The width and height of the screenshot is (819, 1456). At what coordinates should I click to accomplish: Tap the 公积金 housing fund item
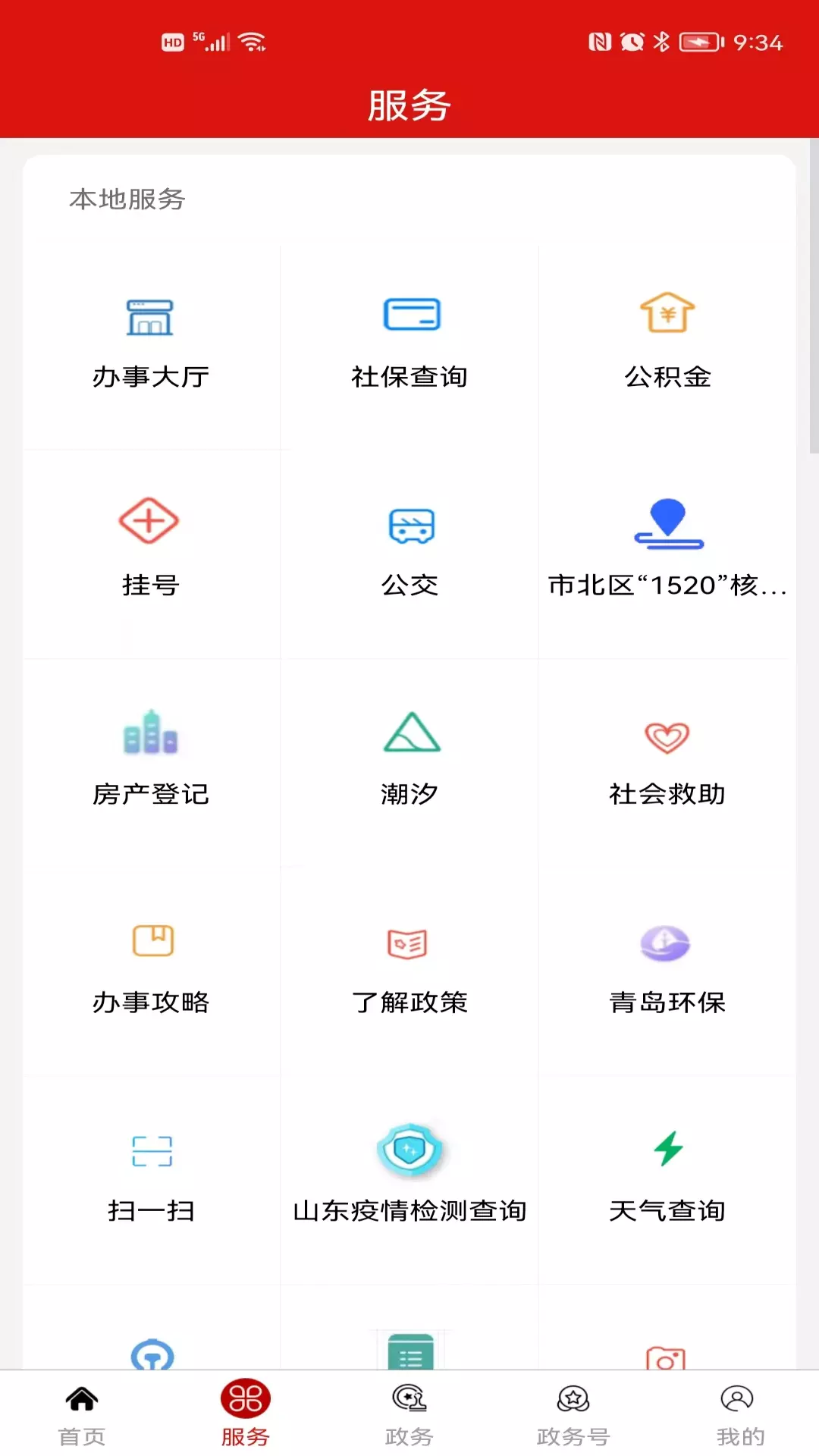pos(667,346)
